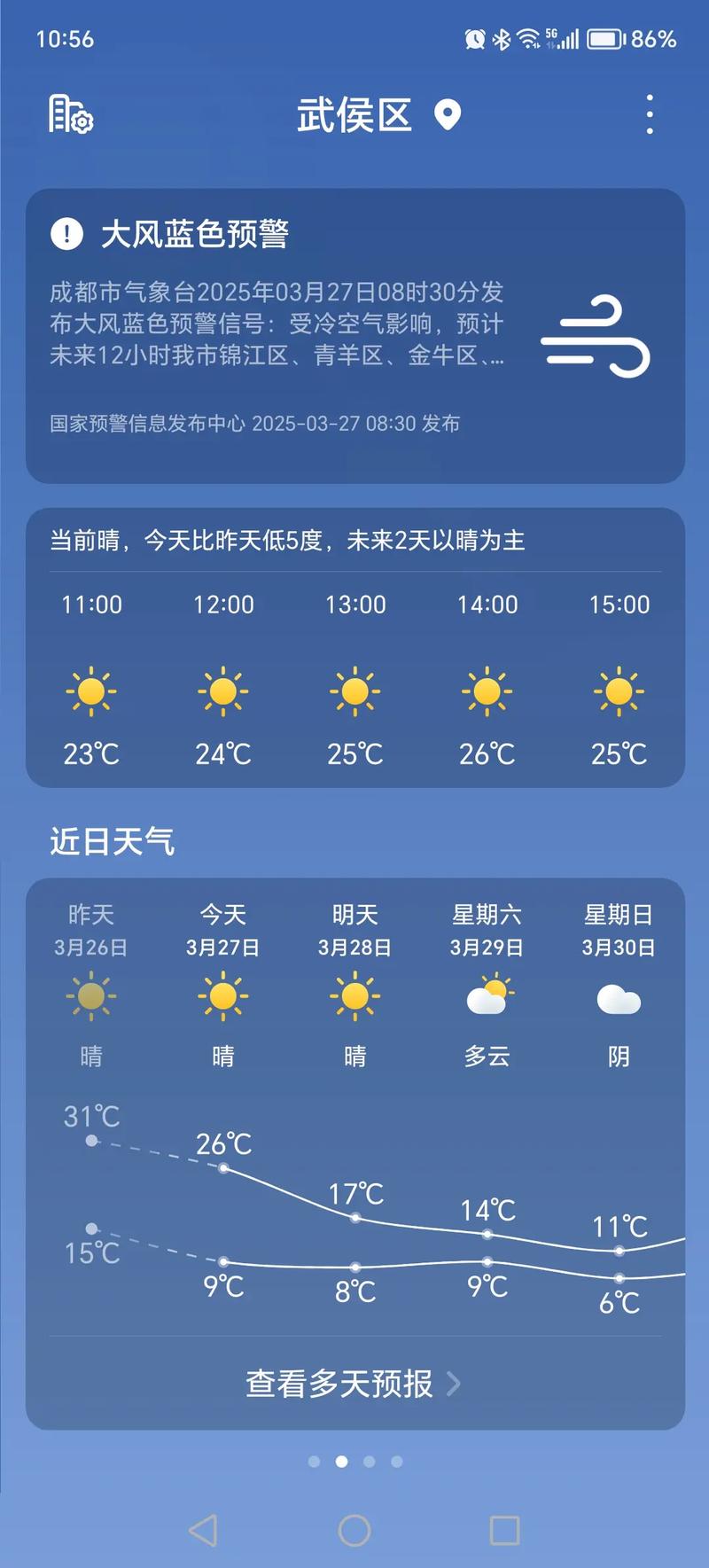Tap the sunny icon under 今天 3月27日
709x1568 pixels.
pos(223,997)
